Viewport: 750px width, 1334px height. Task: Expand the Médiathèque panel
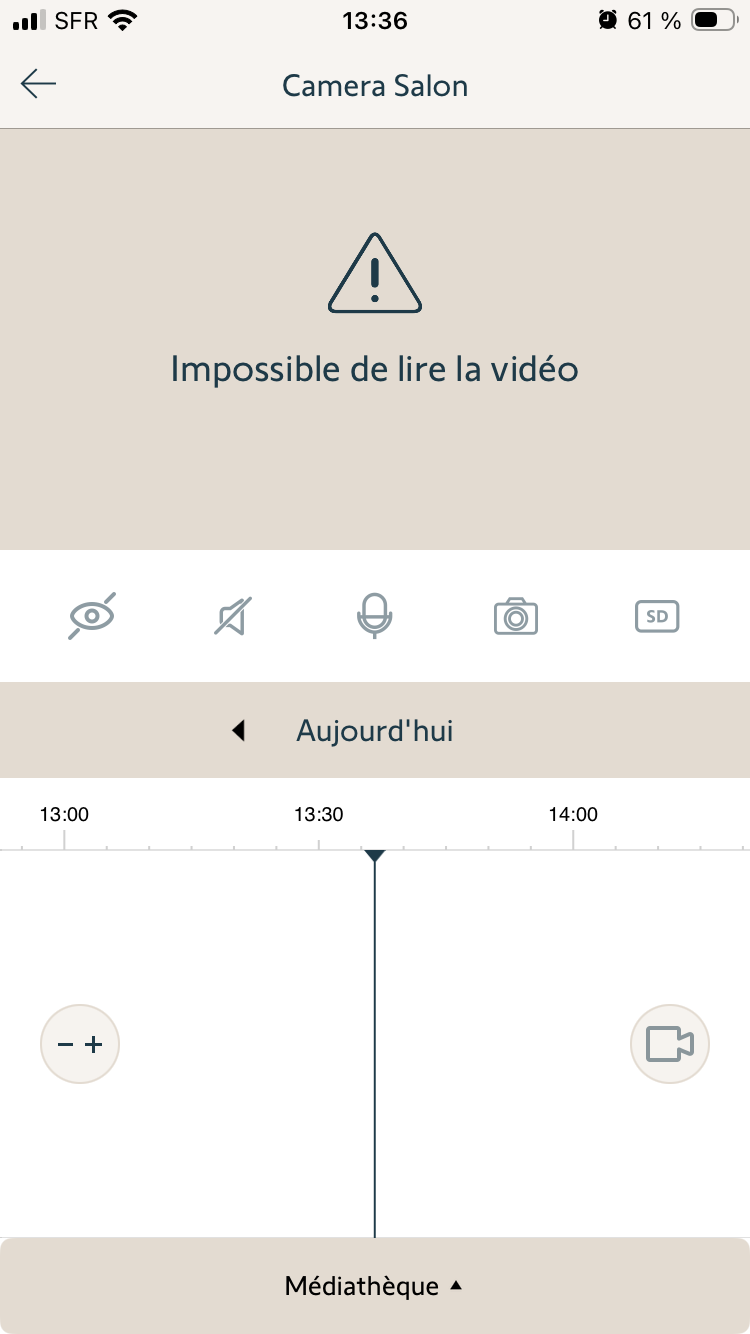point(375,1286)
